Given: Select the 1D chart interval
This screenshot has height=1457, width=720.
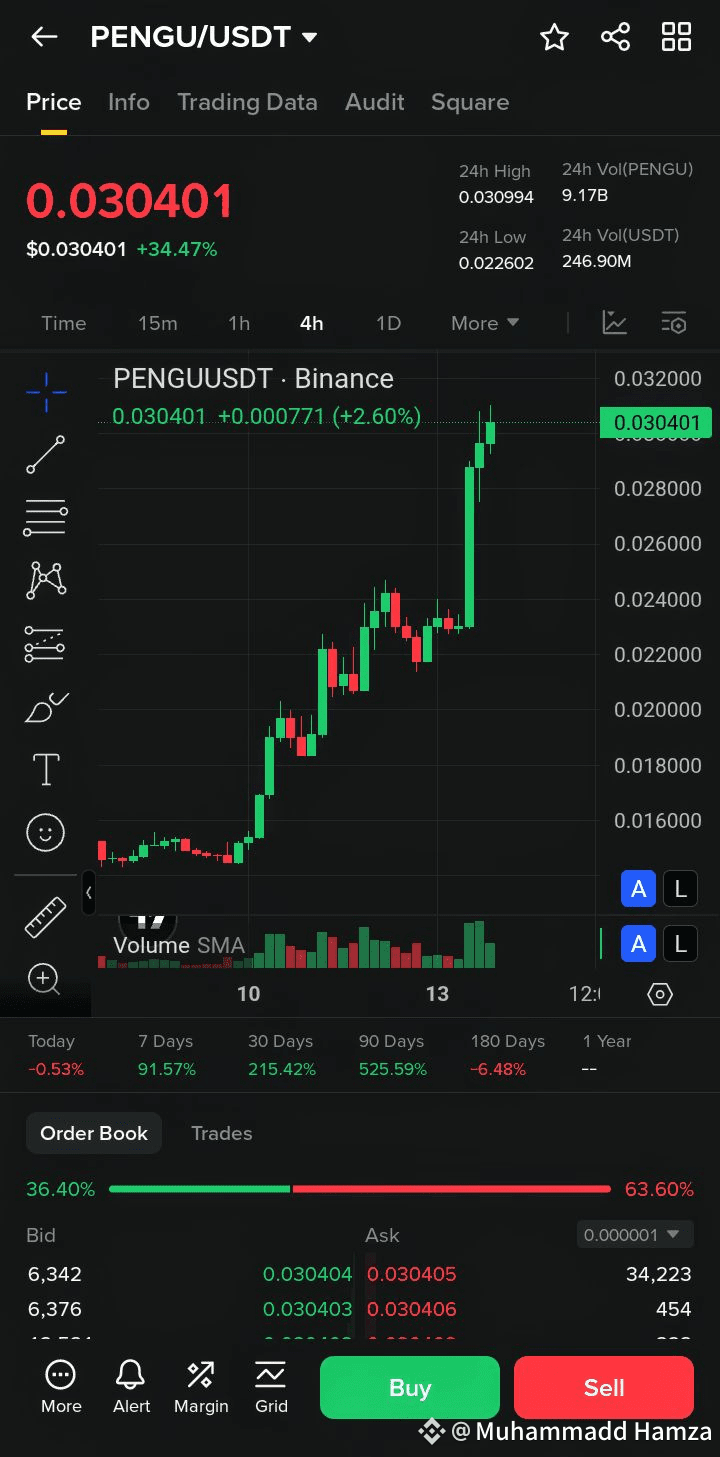Looking at the screenshot, I should pos(388,323).
